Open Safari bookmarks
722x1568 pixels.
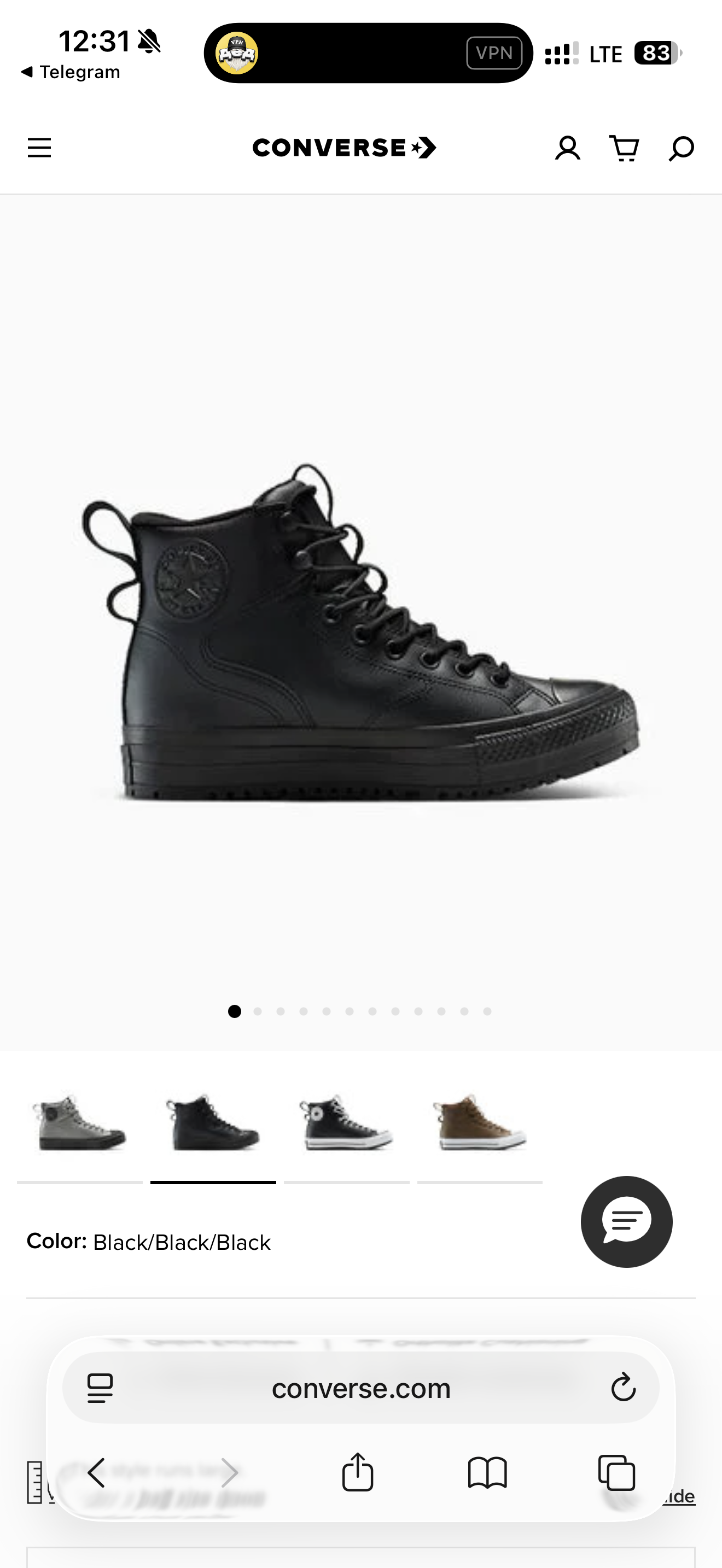pyautogui.click(x=487, y=1472)
